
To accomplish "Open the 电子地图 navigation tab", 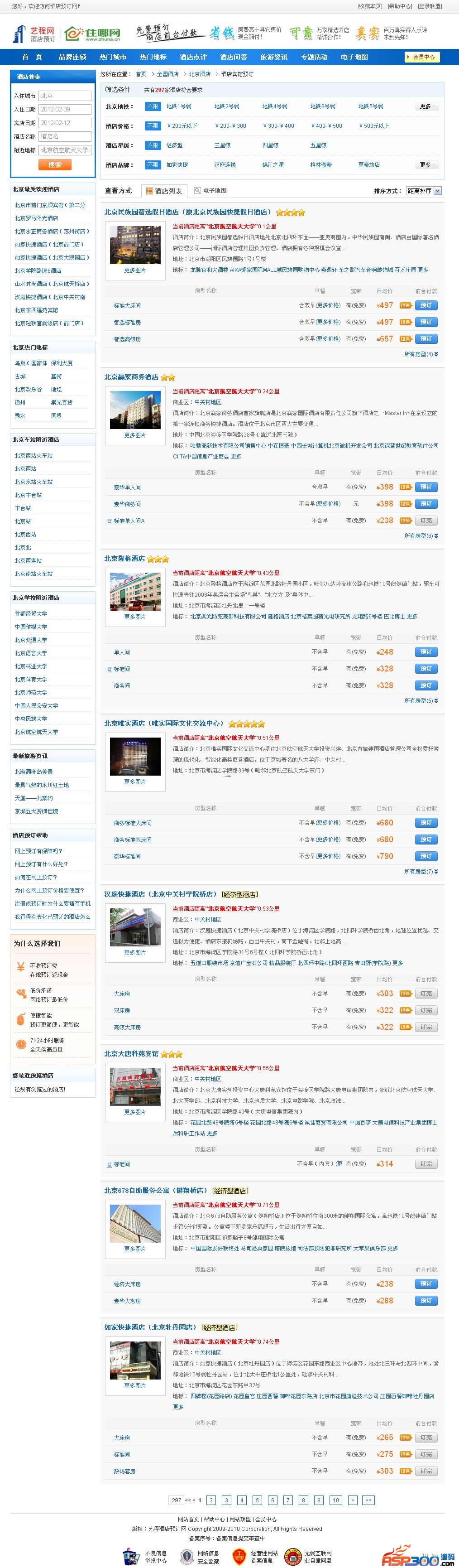I will 354,57.
